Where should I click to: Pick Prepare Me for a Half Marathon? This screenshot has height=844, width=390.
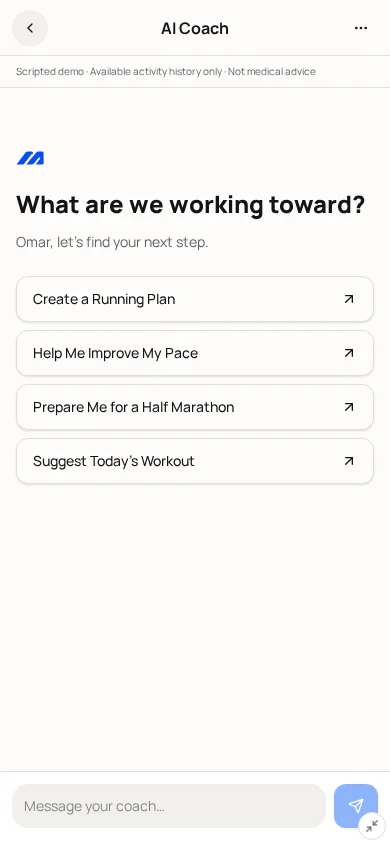click(195, 407)
